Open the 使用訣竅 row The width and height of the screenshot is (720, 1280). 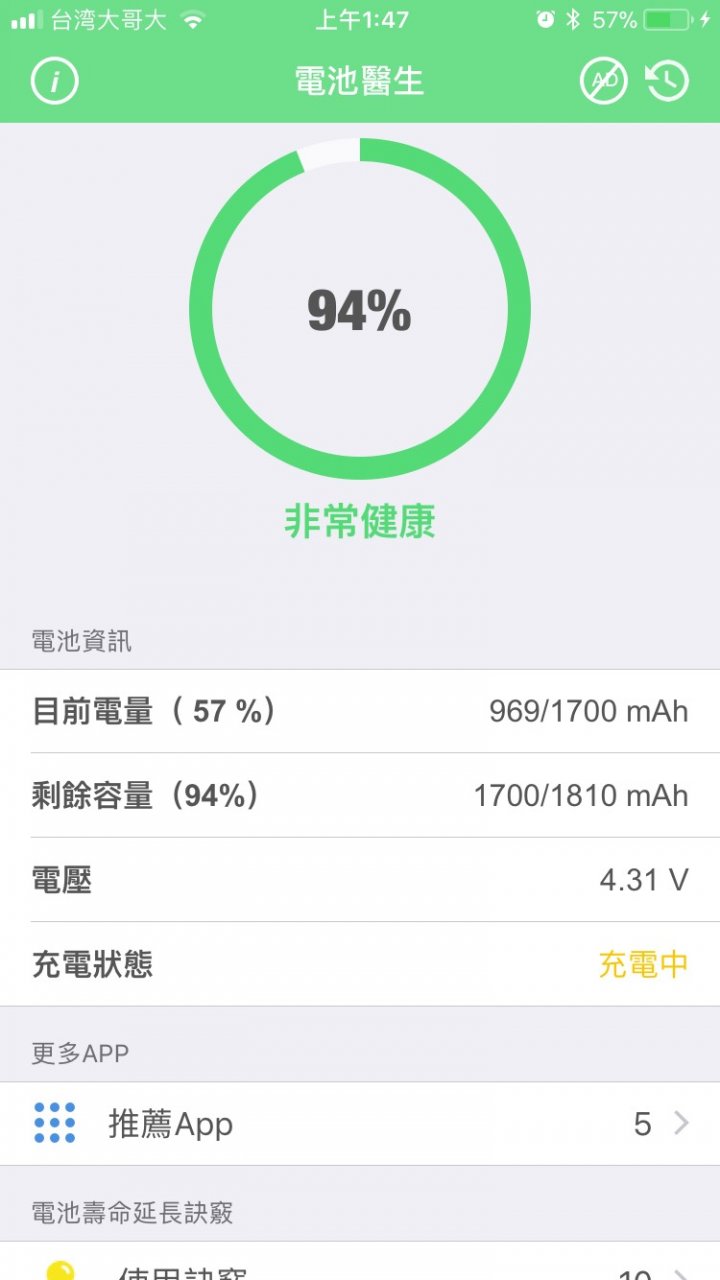(360, 1263)
